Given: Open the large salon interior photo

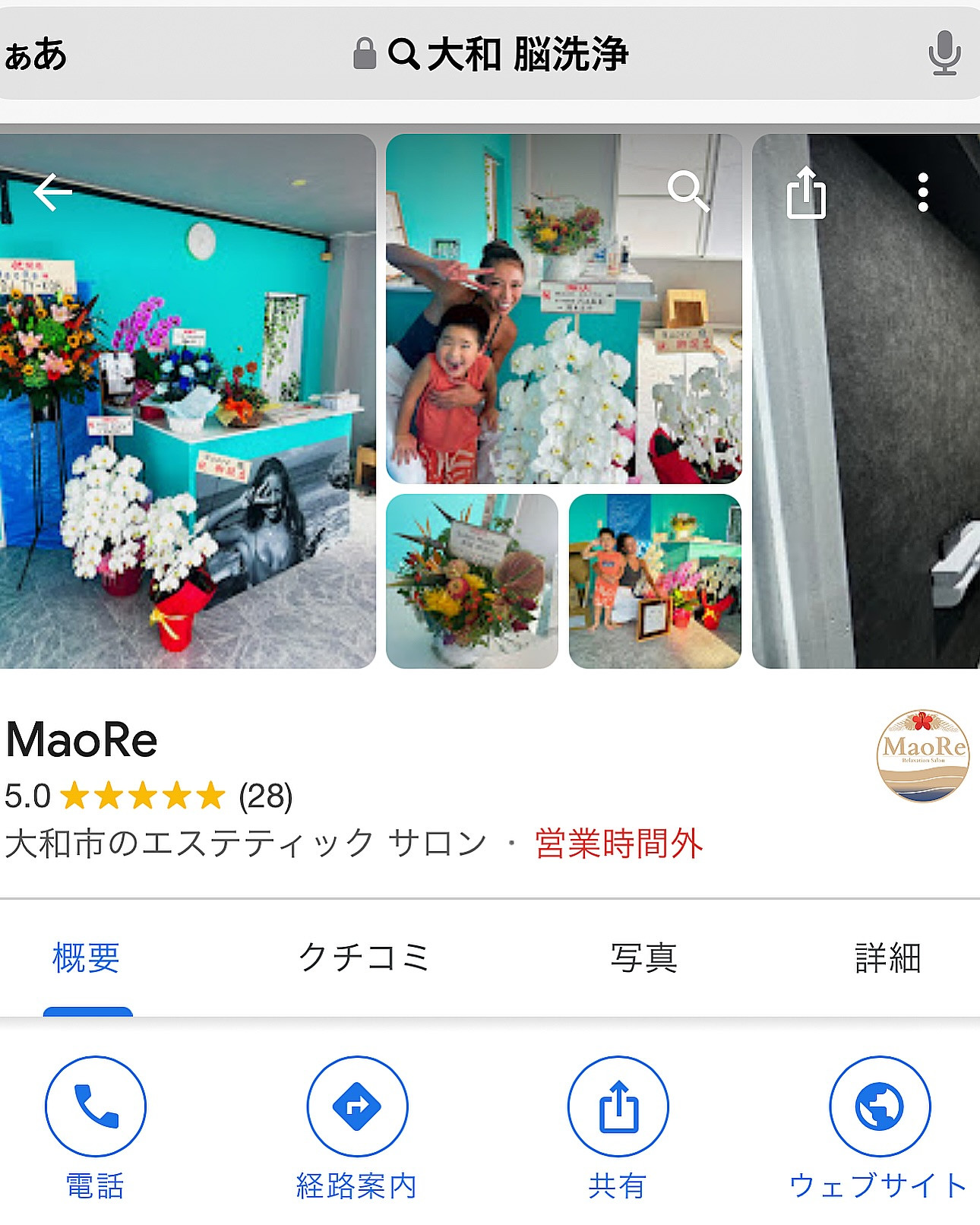Looking at the screenshot, I should [x=188, y=456].
